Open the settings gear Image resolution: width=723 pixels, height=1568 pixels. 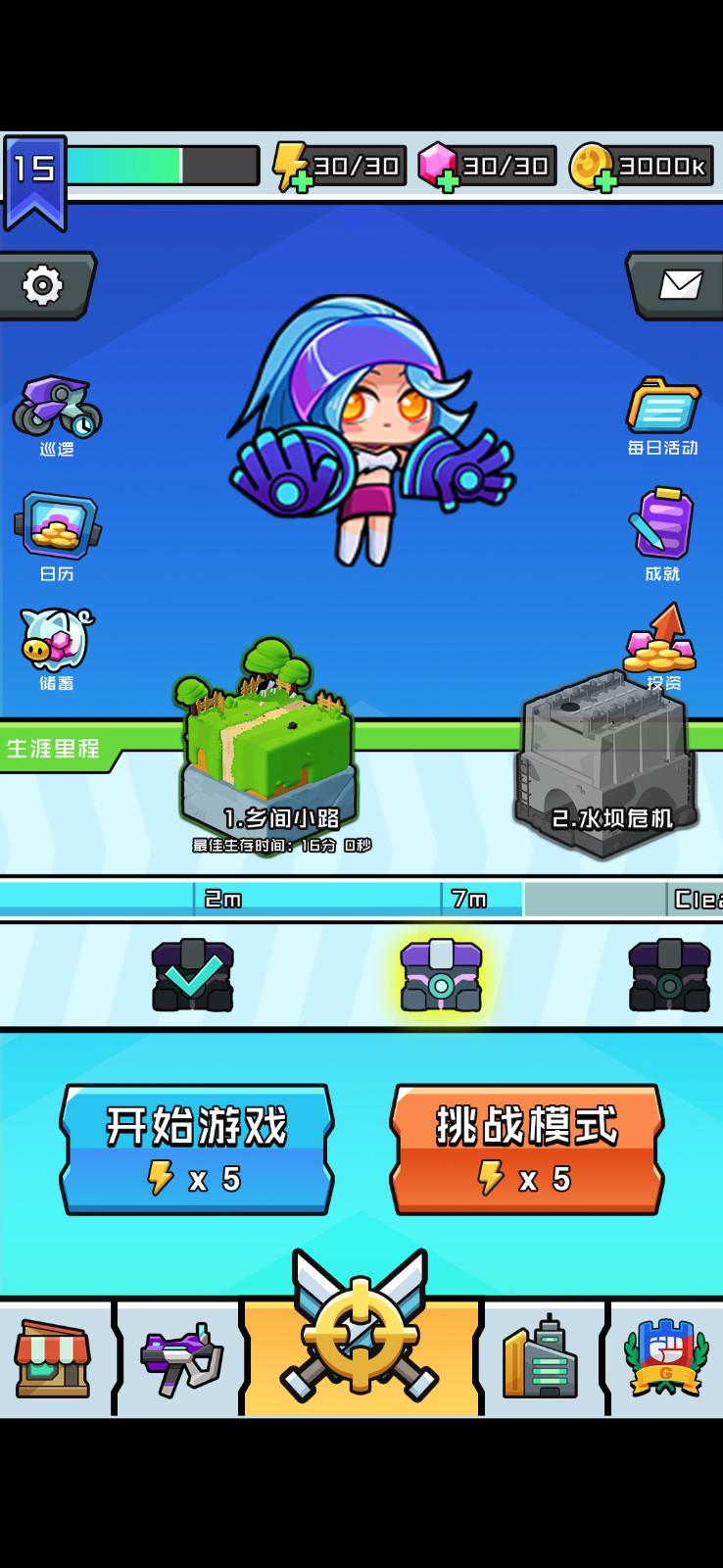tap(43, 285)
